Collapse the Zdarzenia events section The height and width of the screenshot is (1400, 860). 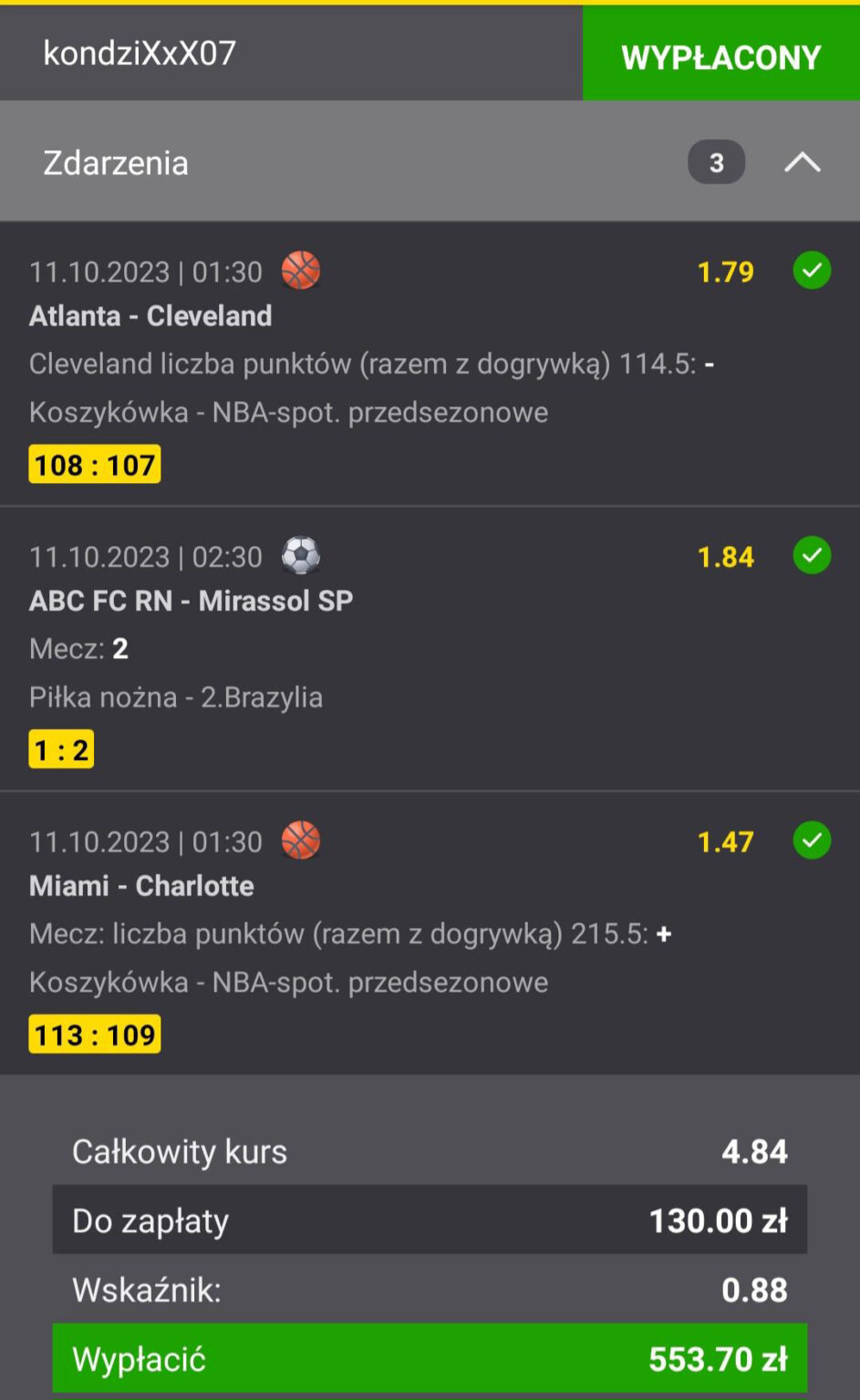tap(802, 163)
